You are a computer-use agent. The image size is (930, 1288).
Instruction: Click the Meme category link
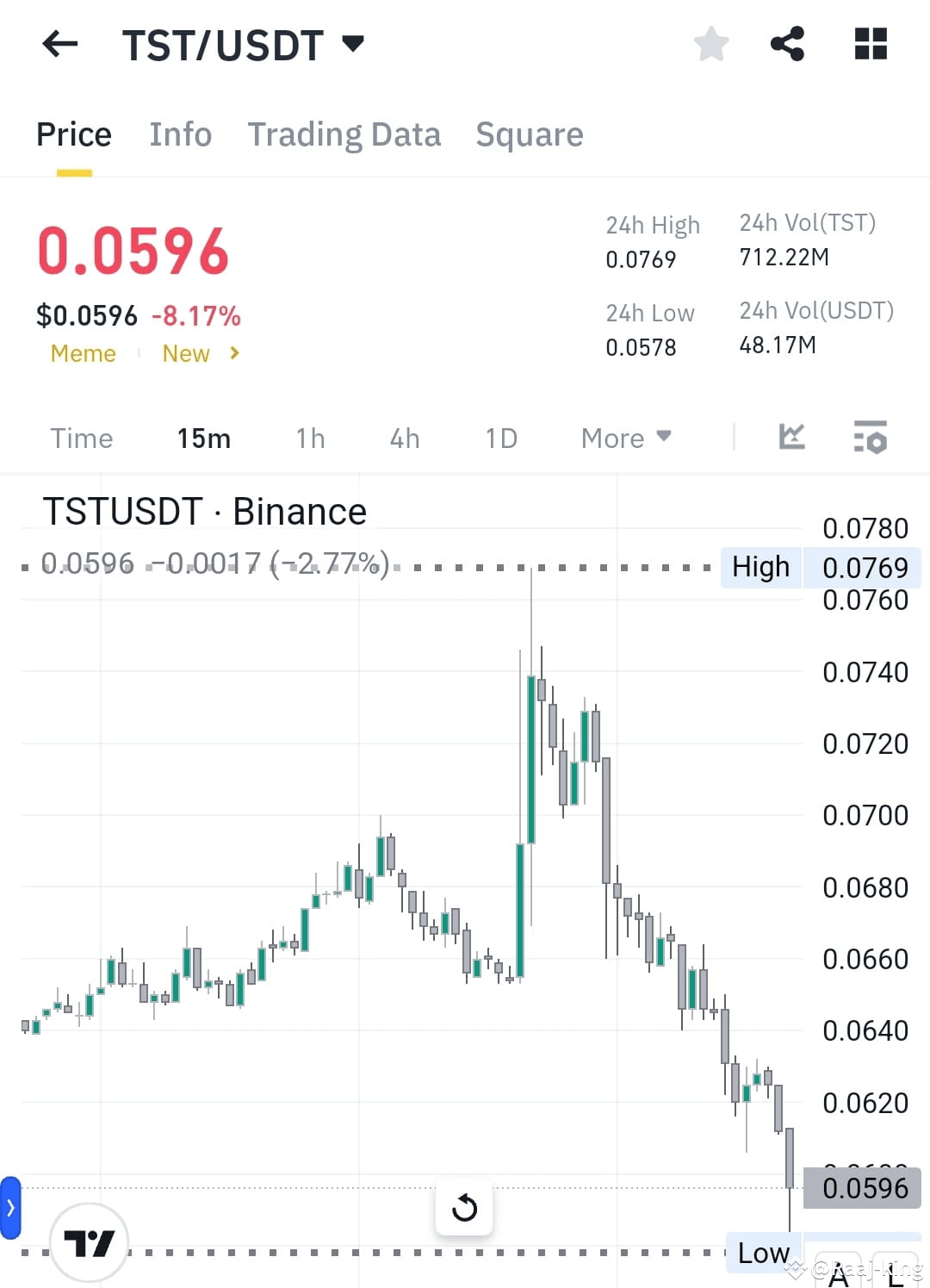point(83,353)
